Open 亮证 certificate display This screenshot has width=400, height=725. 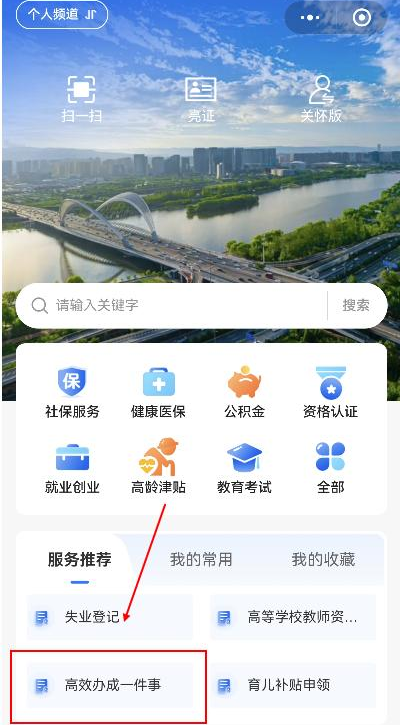[201, 98]
